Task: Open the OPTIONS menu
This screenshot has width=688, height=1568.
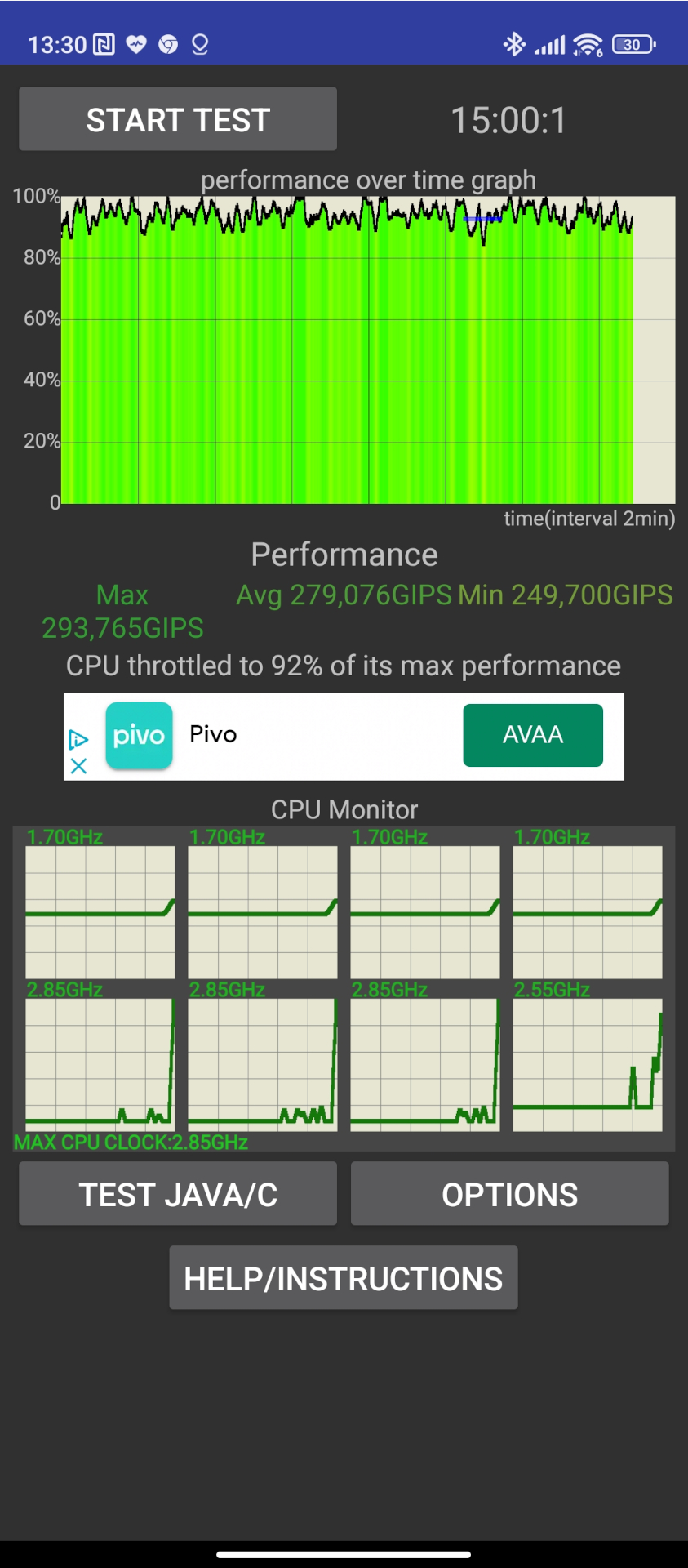Action: click(509, 1194)
